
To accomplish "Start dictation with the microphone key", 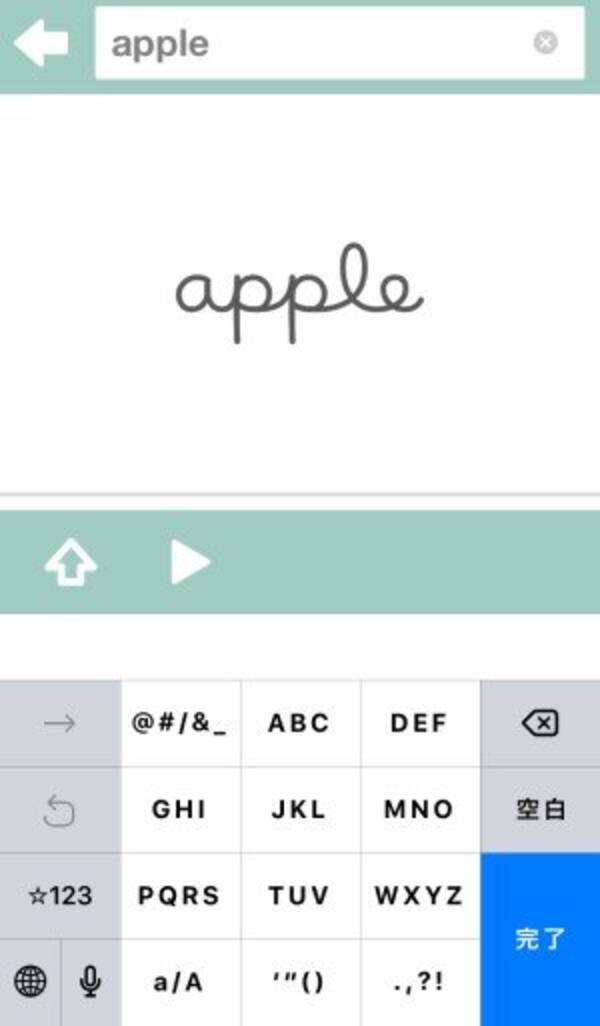I will (91, 983).
